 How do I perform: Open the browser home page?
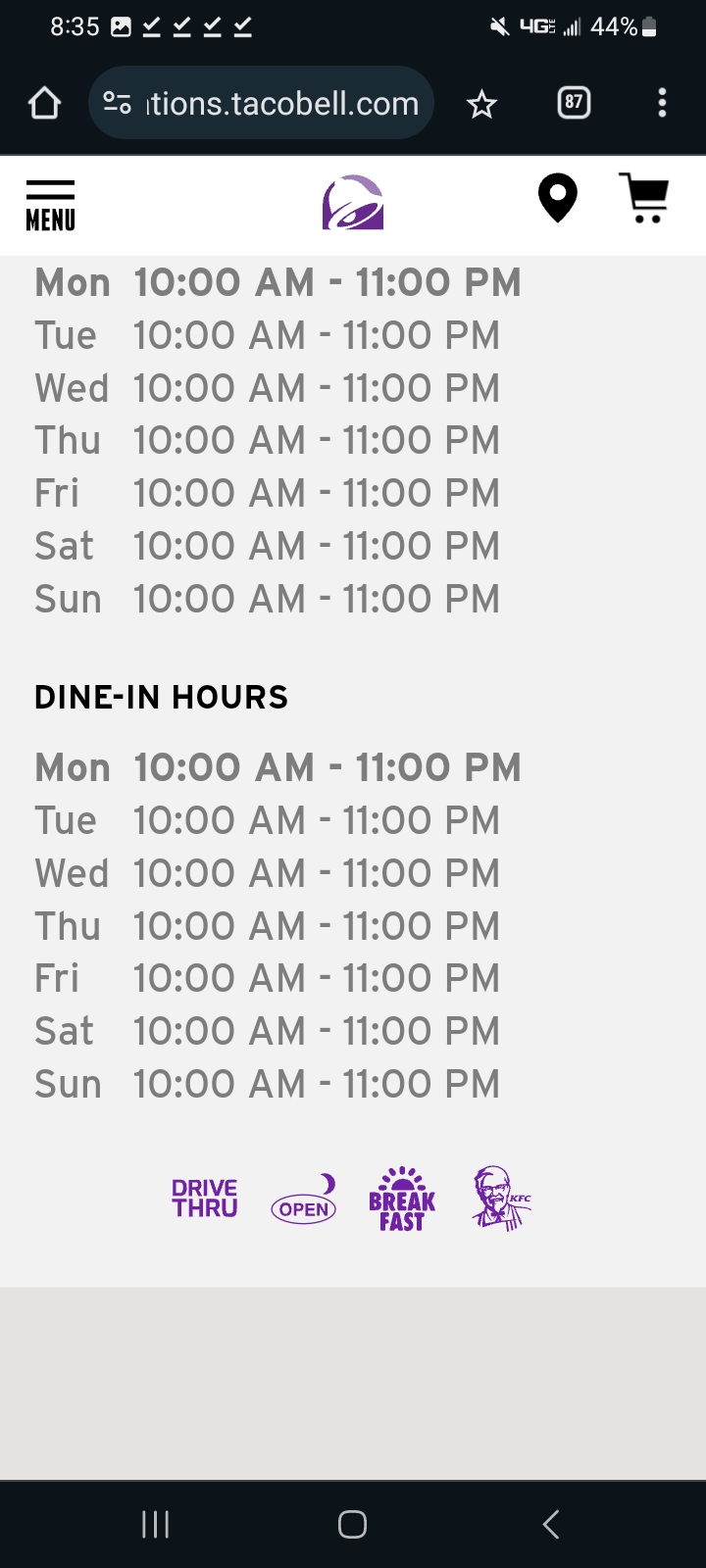[x=45, y=103]
